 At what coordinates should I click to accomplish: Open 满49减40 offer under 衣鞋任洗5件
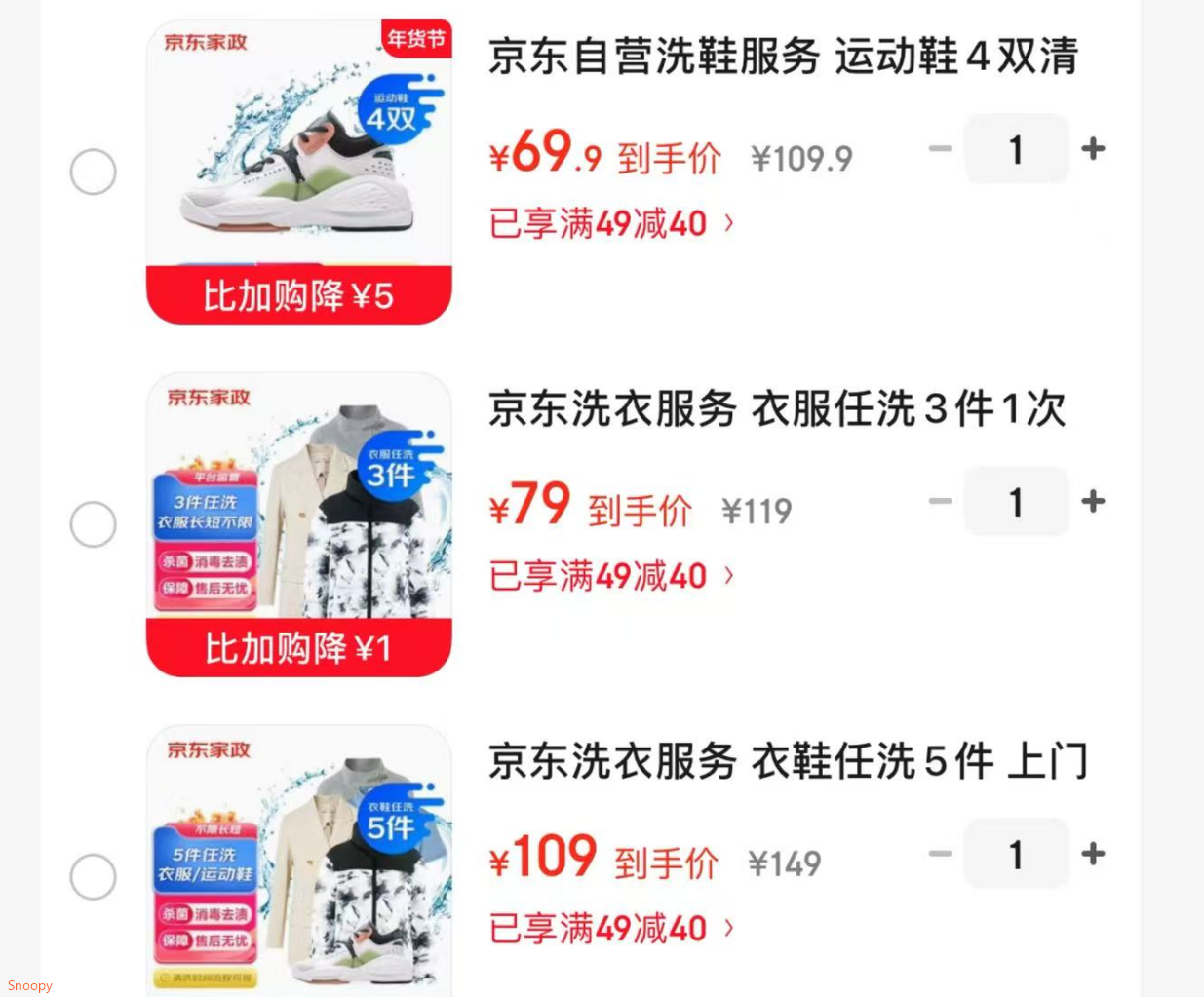pyautogui.click(x=611, y=929)
